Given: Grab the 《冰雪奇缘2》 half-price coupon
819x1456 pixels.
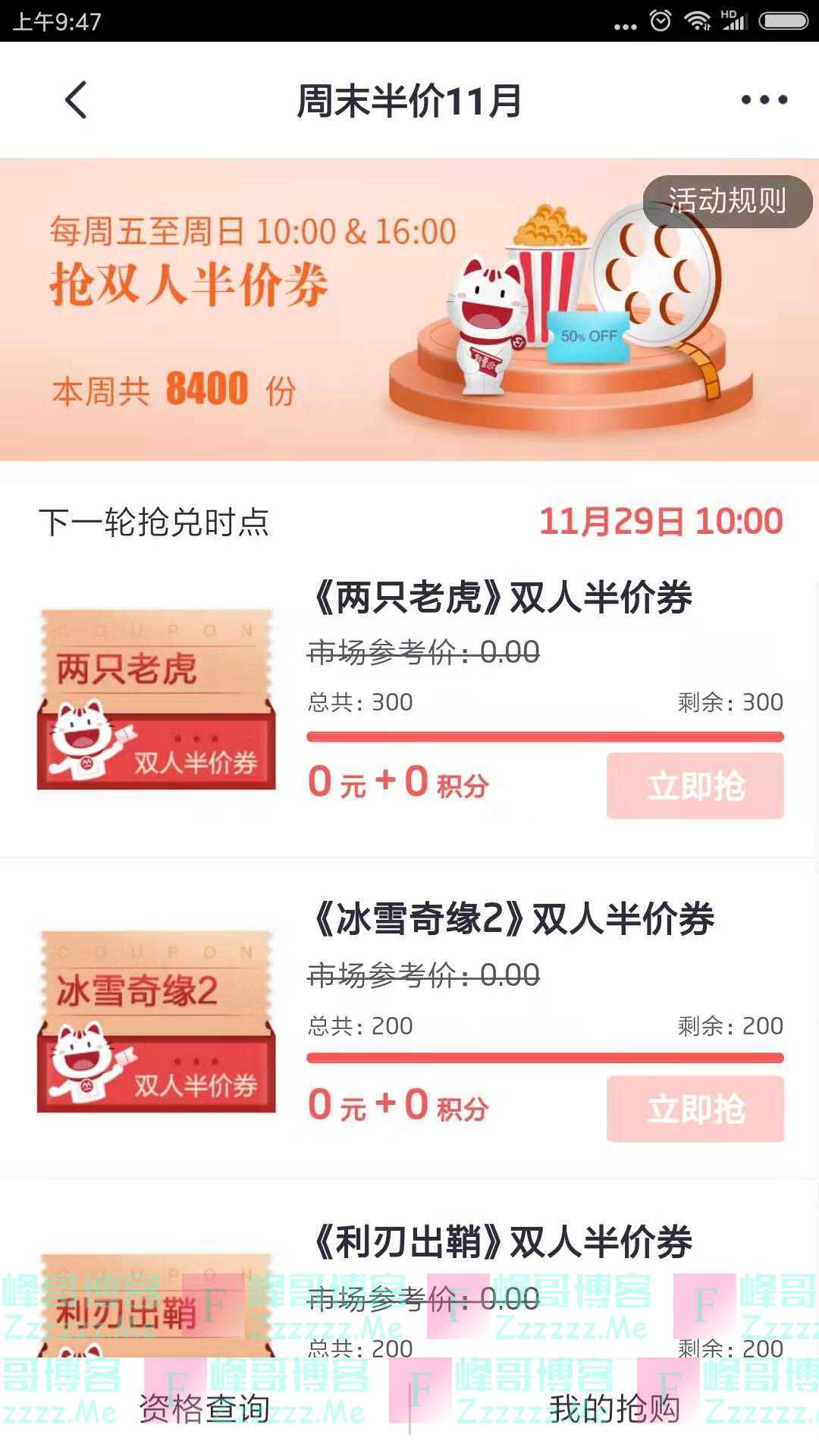Looking at the screenshot, I should tap(695, 1109).
